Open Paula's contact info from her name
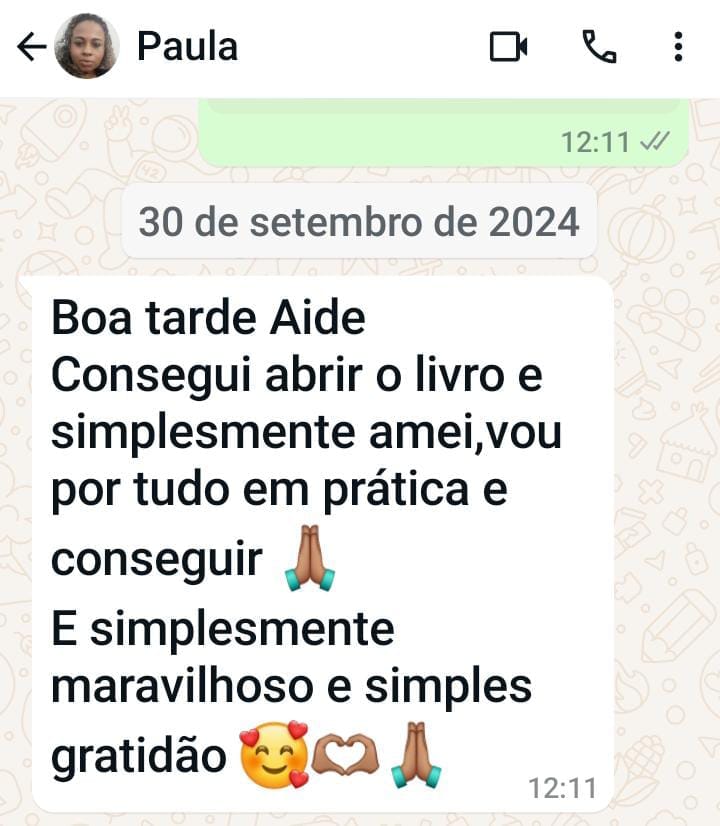720x826 pixels. pyautogui.click(x=187, y=46)
